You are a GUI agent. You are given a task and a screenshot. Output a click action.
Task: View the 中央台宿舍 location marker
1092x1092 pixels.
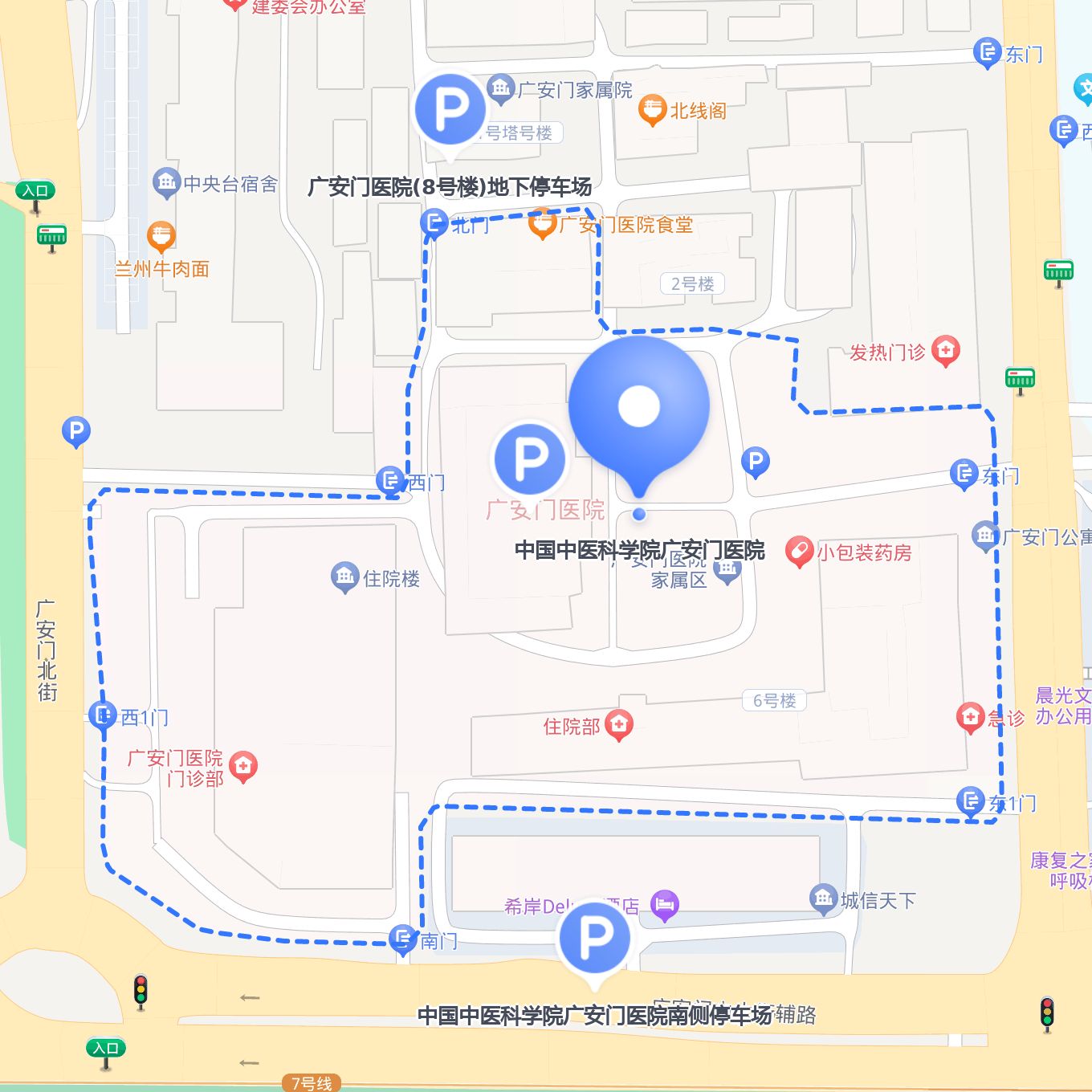coord(166,183)
